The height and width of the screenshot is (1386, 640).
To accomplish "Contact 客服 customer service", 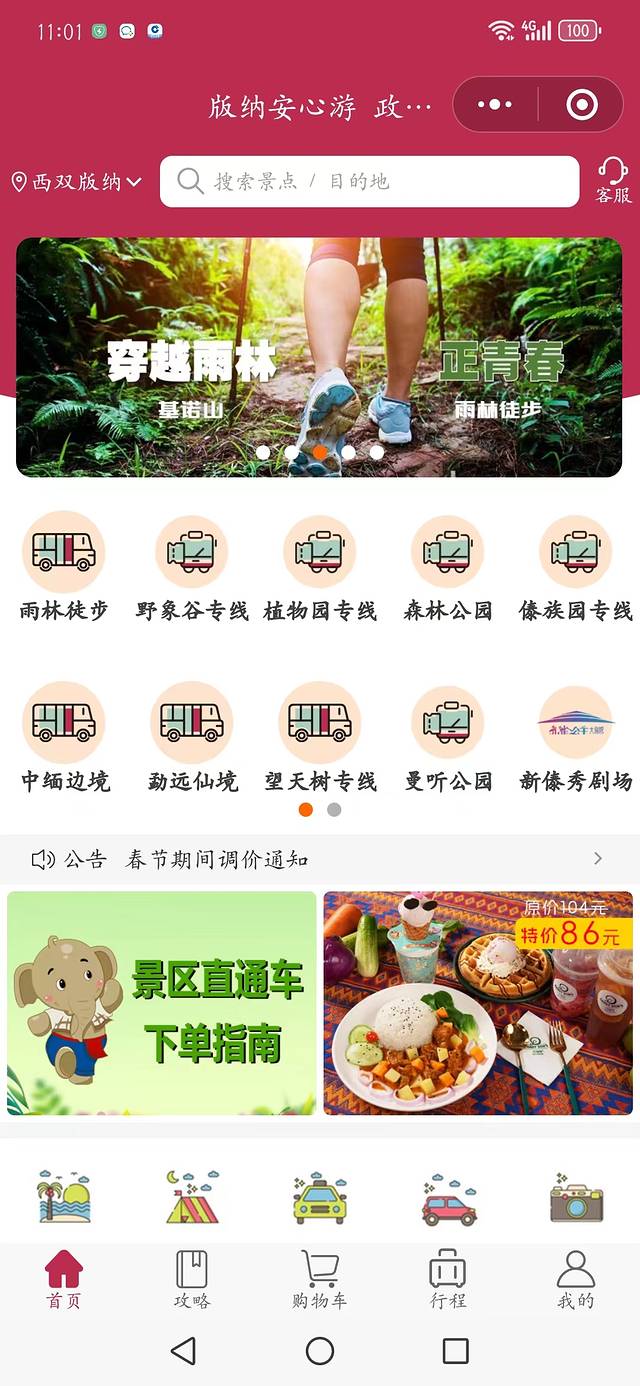I will coord(613,180).
